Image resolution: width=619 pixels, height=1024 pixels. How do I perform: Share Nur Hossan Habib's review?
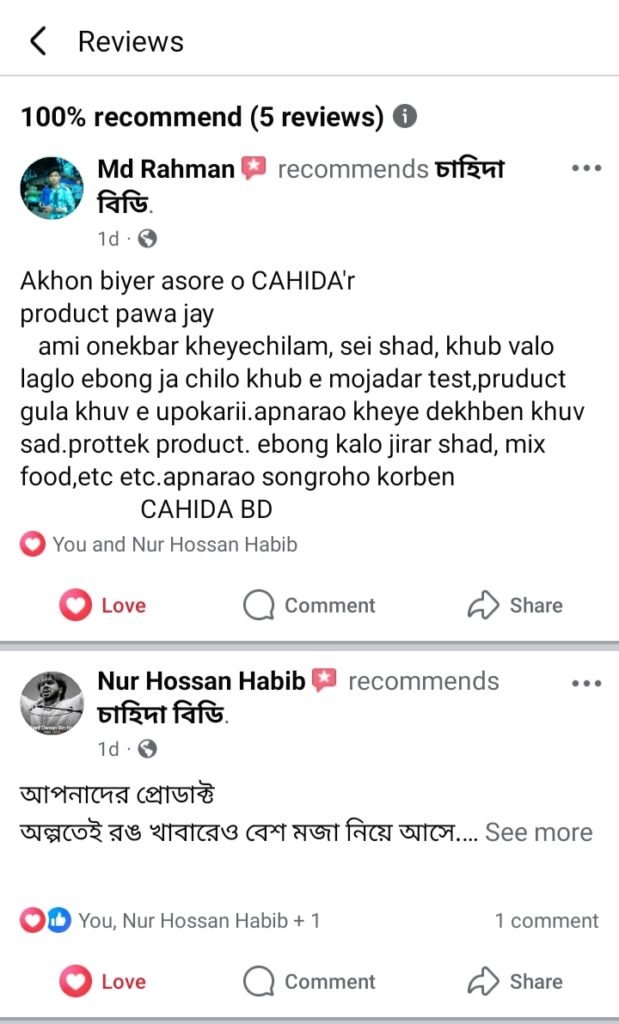click(x=516, y=981)
